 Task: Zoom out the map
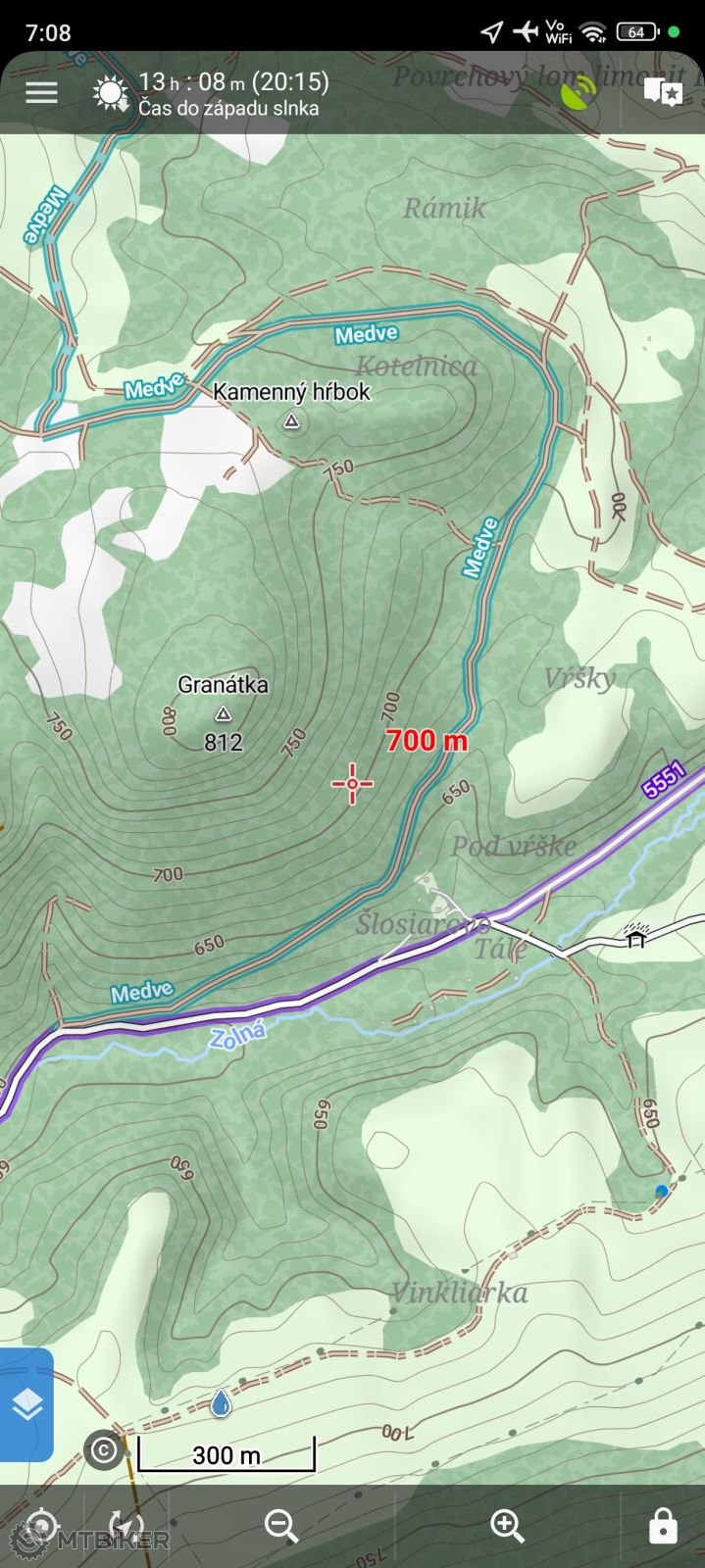point(282,1526)
